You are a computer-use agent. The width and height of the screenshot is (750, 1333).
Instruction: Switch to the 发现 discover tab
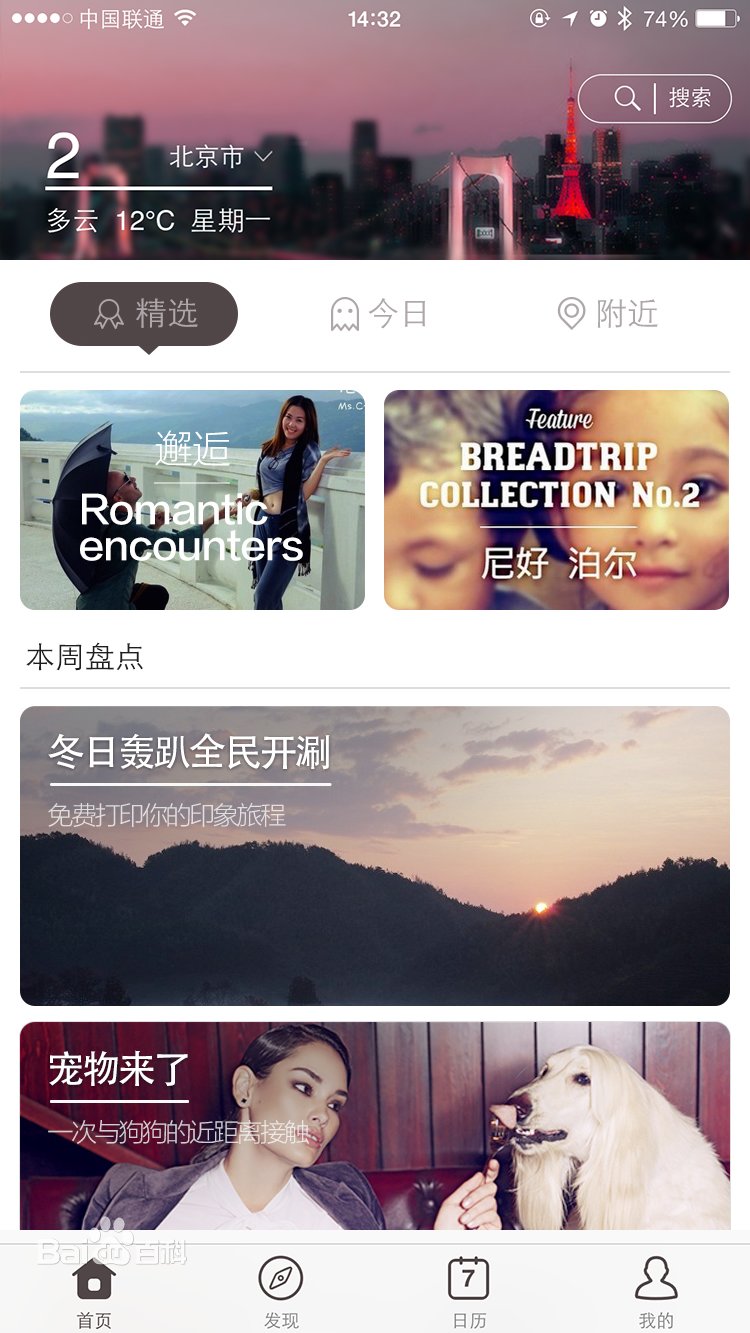[x=281, y=1292]
